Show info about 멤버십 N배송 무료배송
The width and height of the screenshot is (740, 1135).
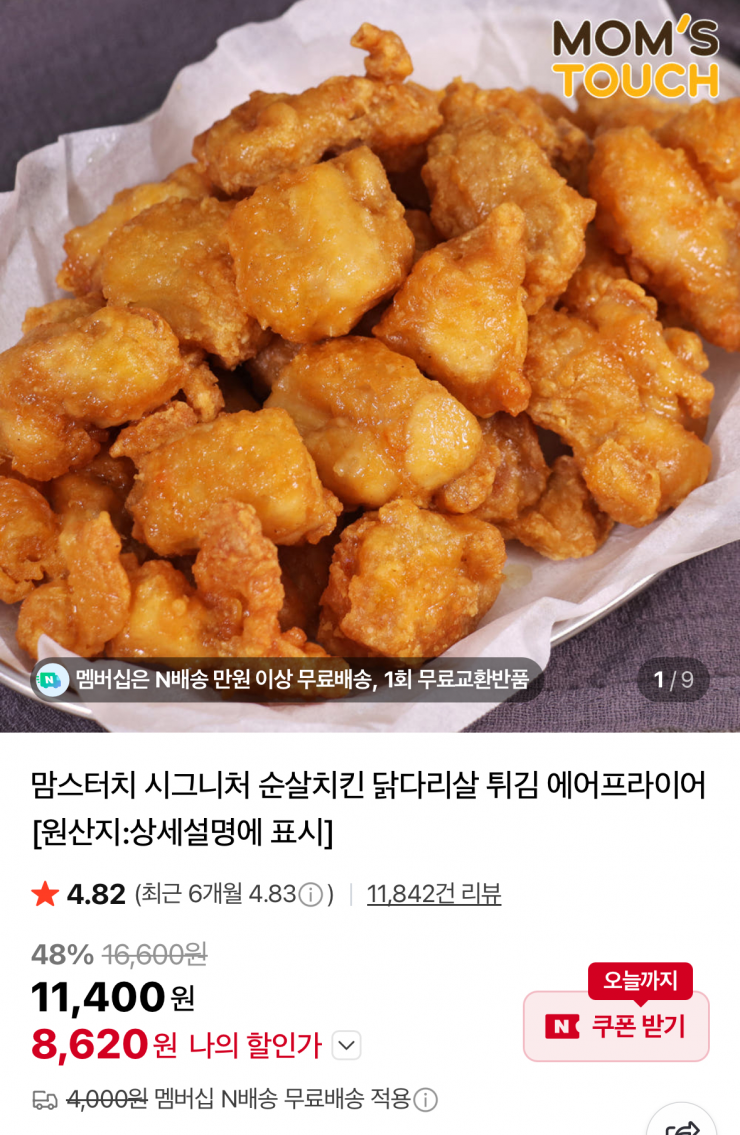pyautogui.click(x=426, y=1099)
